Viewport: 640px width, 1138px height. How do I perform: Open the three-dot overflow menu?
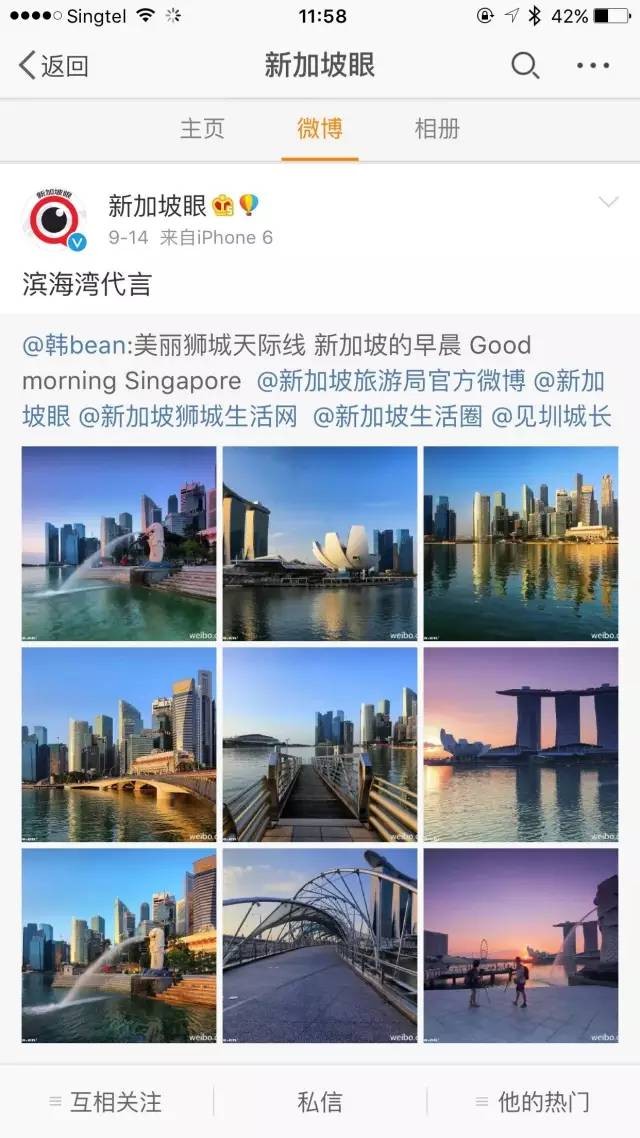coord(592,66)
